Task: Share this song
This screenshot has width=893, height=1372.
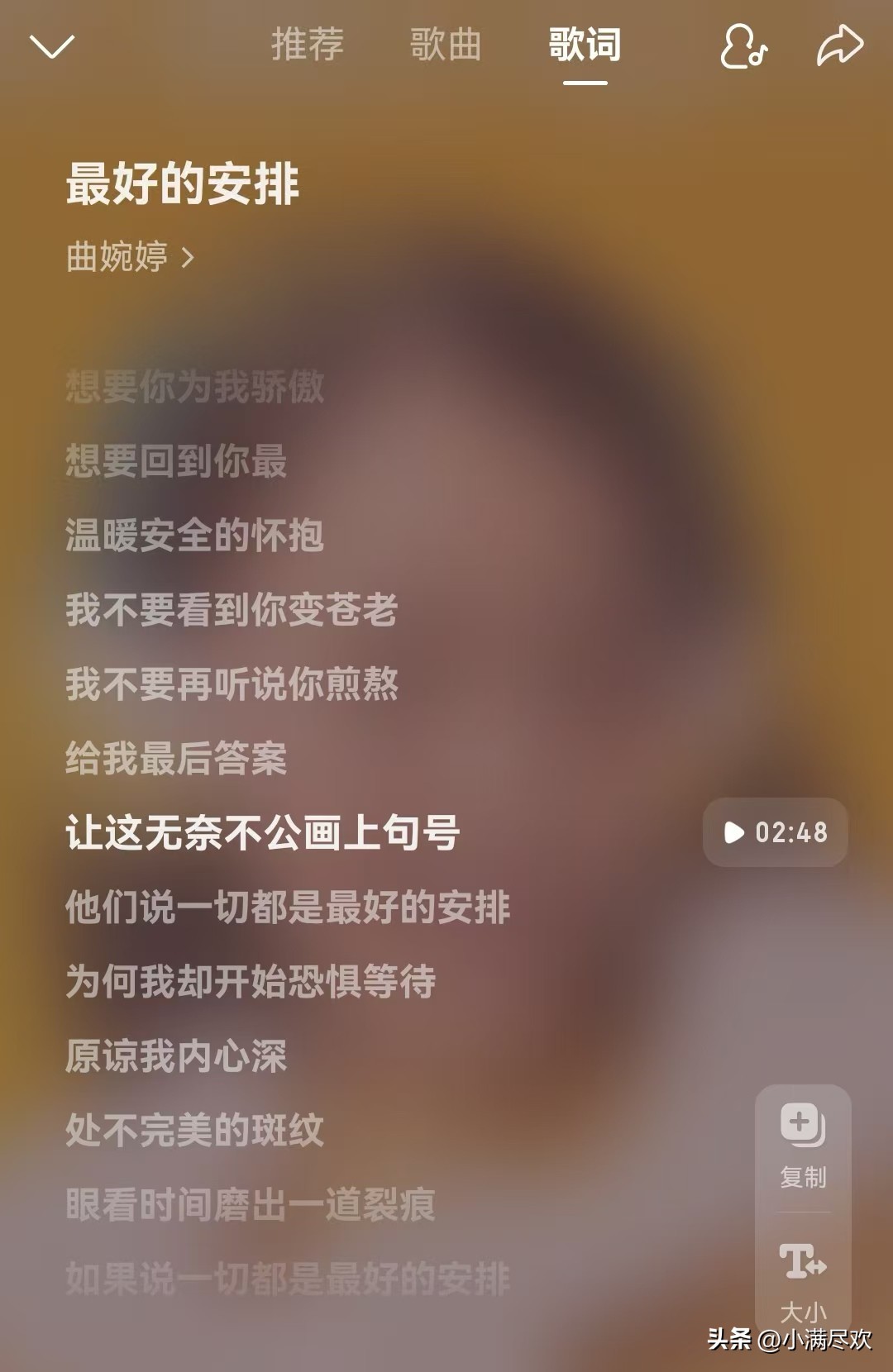Action: point(839,46)
